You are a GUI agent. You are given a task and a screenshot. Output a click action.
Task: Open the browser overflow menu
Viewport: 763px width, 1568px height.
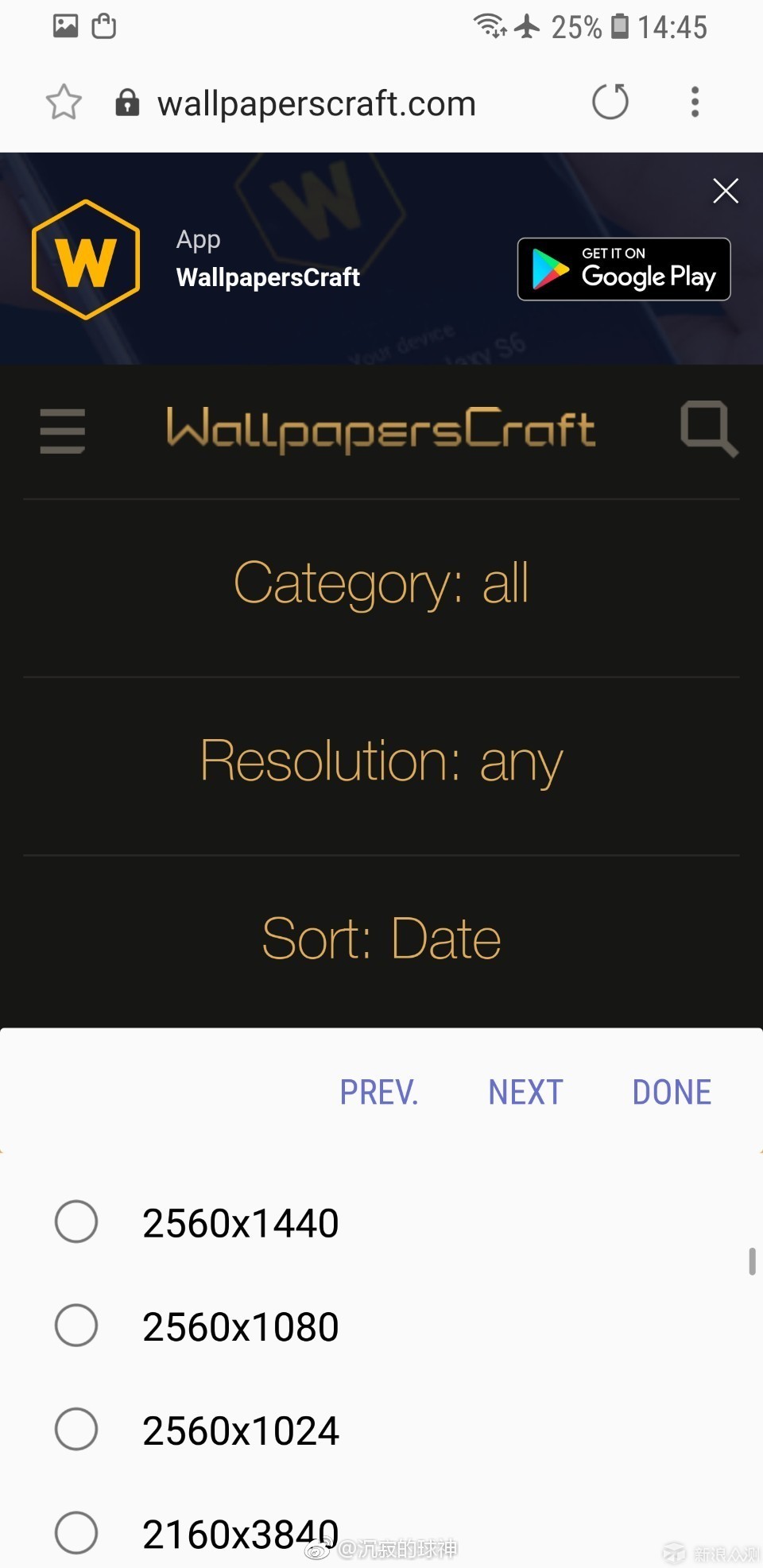click(x=695, y=102)
